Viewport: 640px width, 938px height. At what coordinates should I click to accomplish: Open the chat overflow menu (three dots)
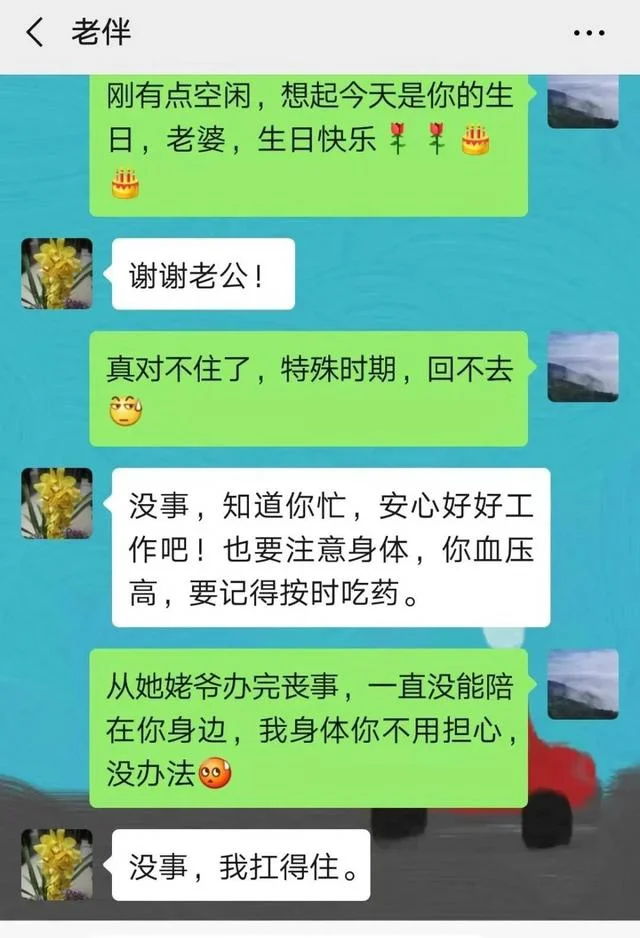click(588, 33)
